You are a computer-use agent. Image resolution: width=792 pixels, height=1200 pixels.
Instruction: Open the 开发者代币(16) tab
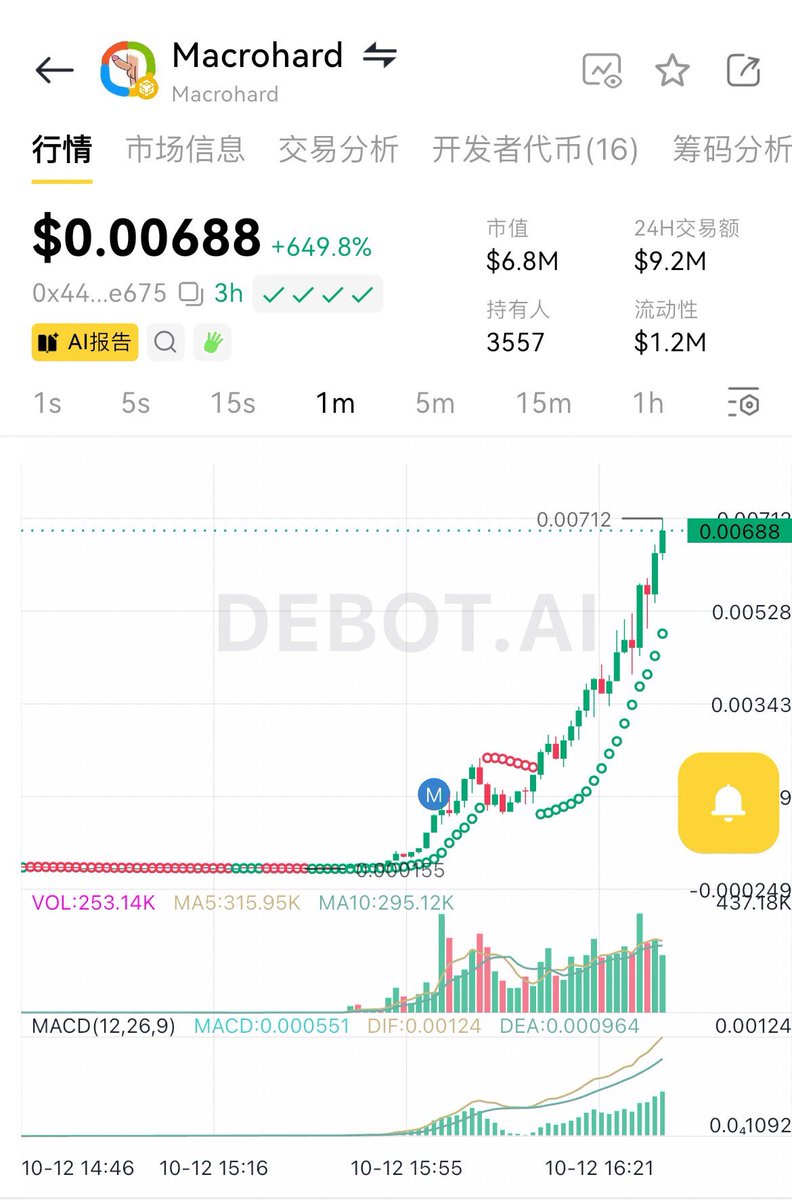(534, 150)
